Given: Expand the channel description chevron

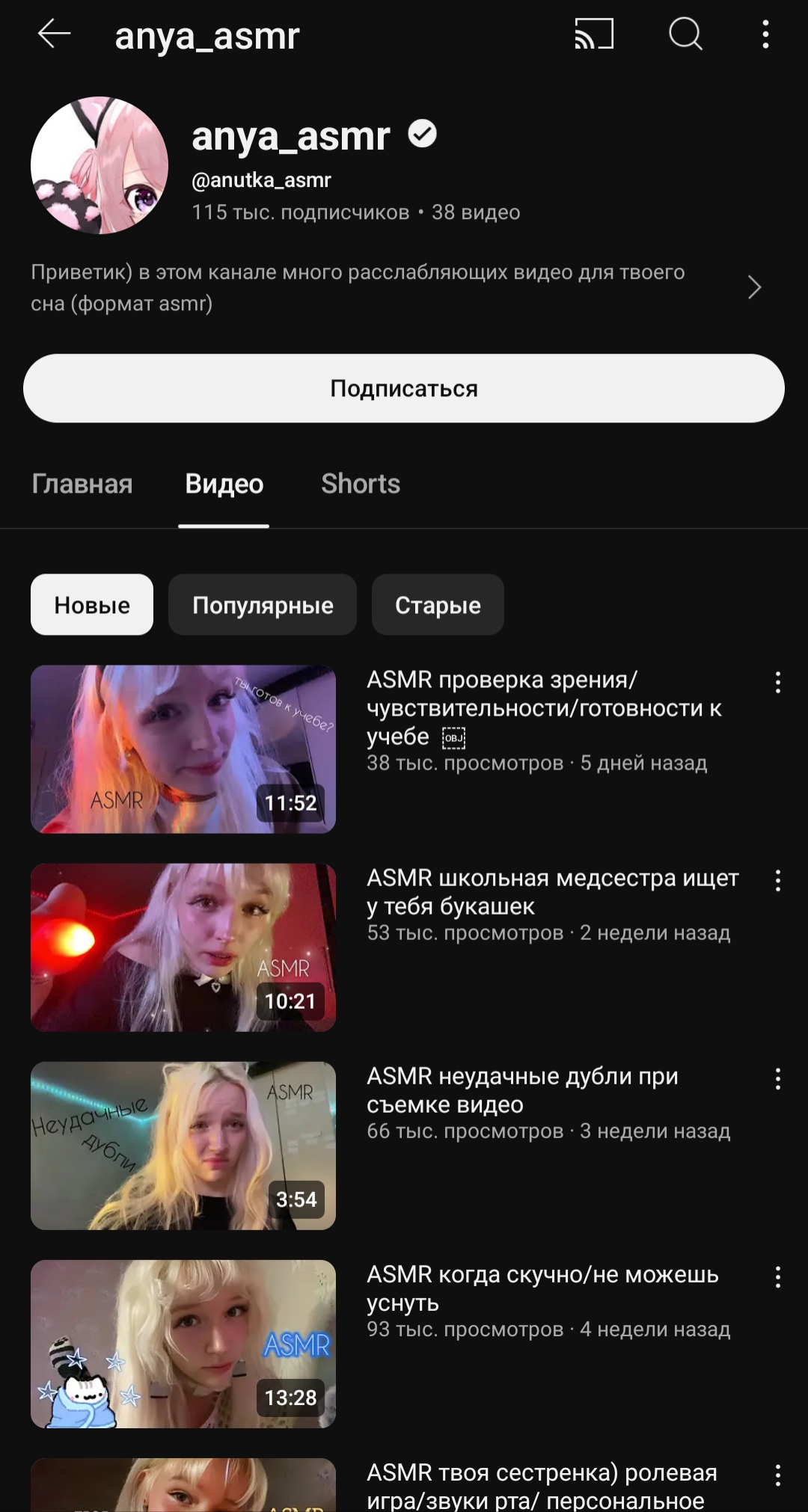Looking at the screenshot, I should click(x=754, y=287).
